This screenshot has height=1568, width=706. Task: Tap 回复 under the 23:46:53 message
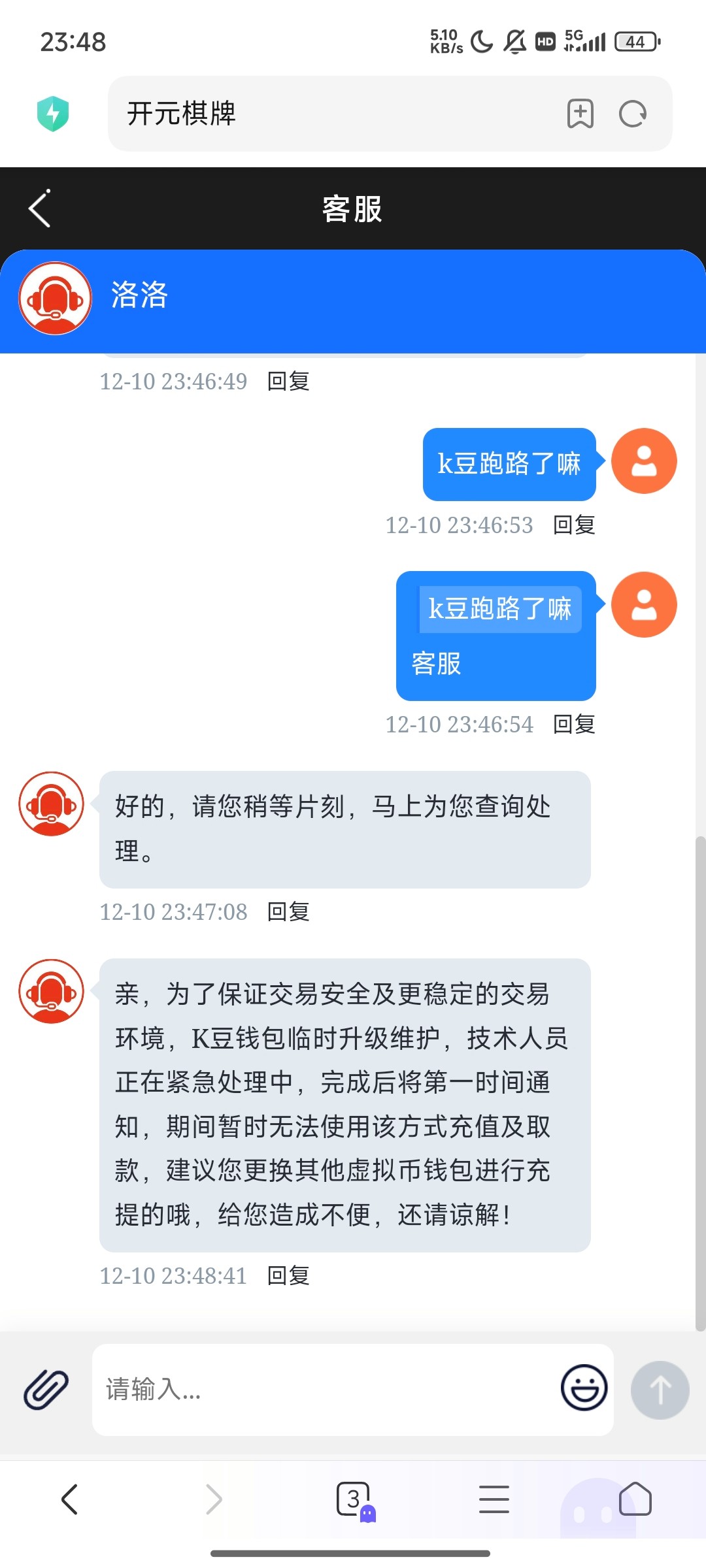(x=574, y=525)
